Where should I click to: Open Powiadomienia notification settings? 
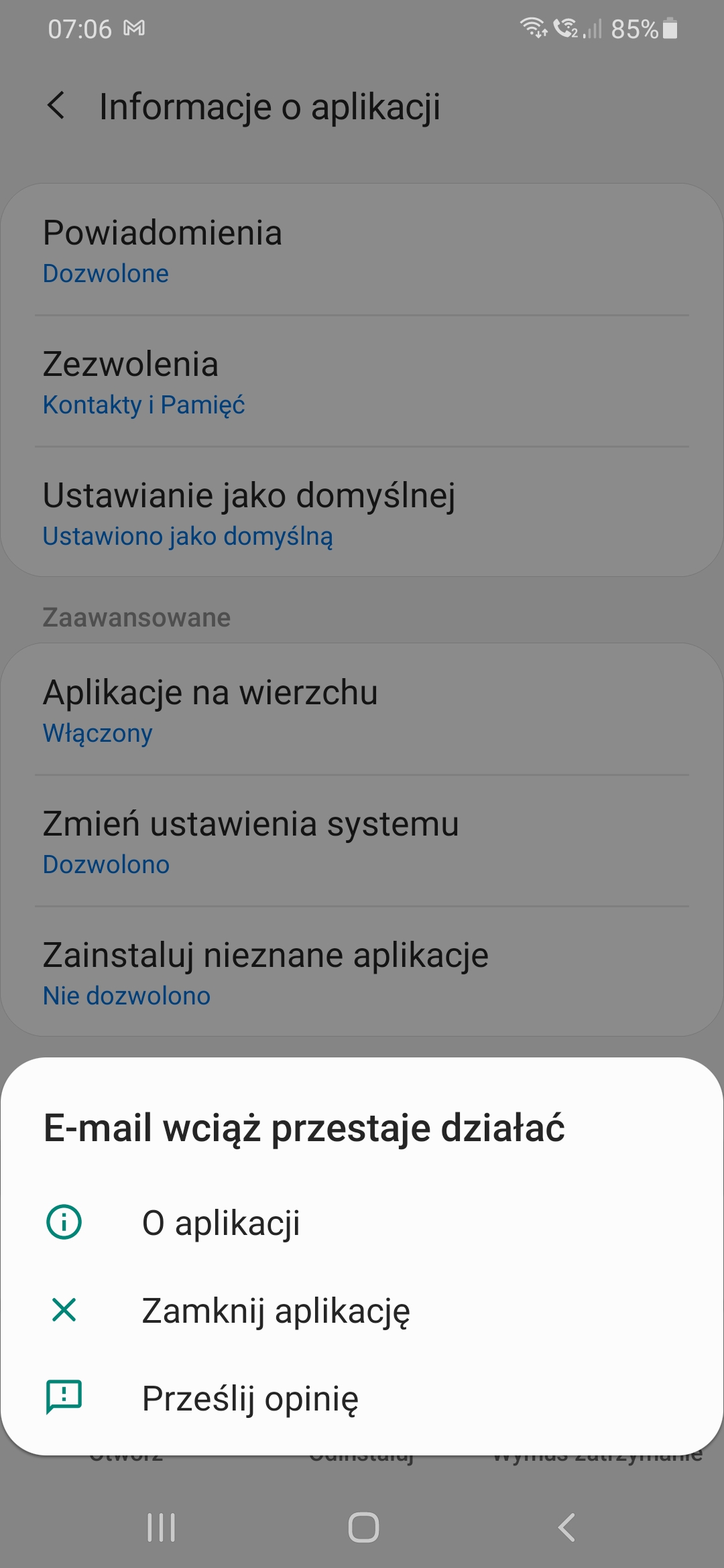click(362, 250)
